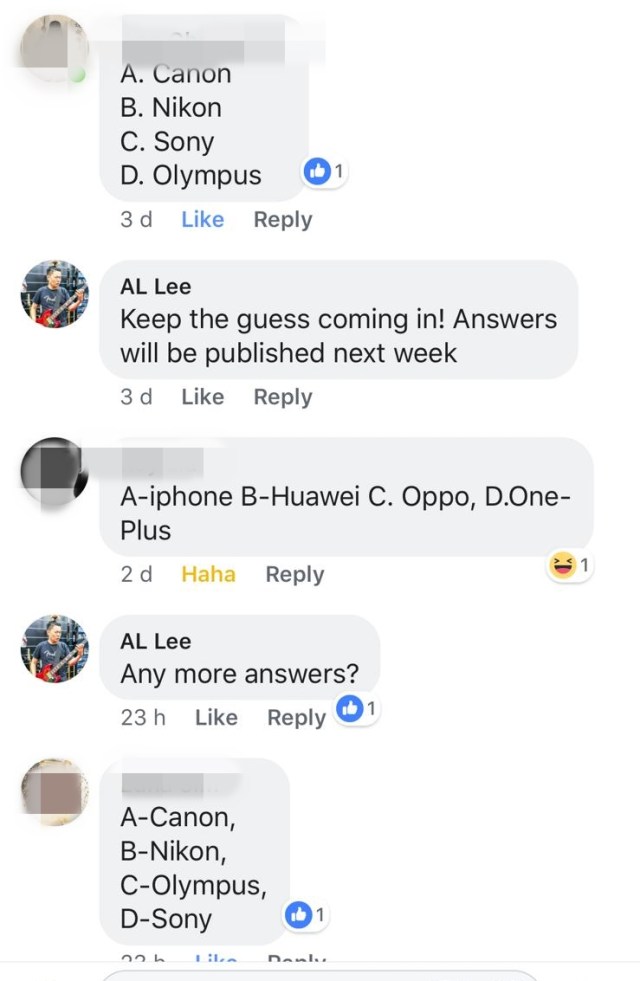Unlike the Canon Nikon Sony Olympus comment

202,220
